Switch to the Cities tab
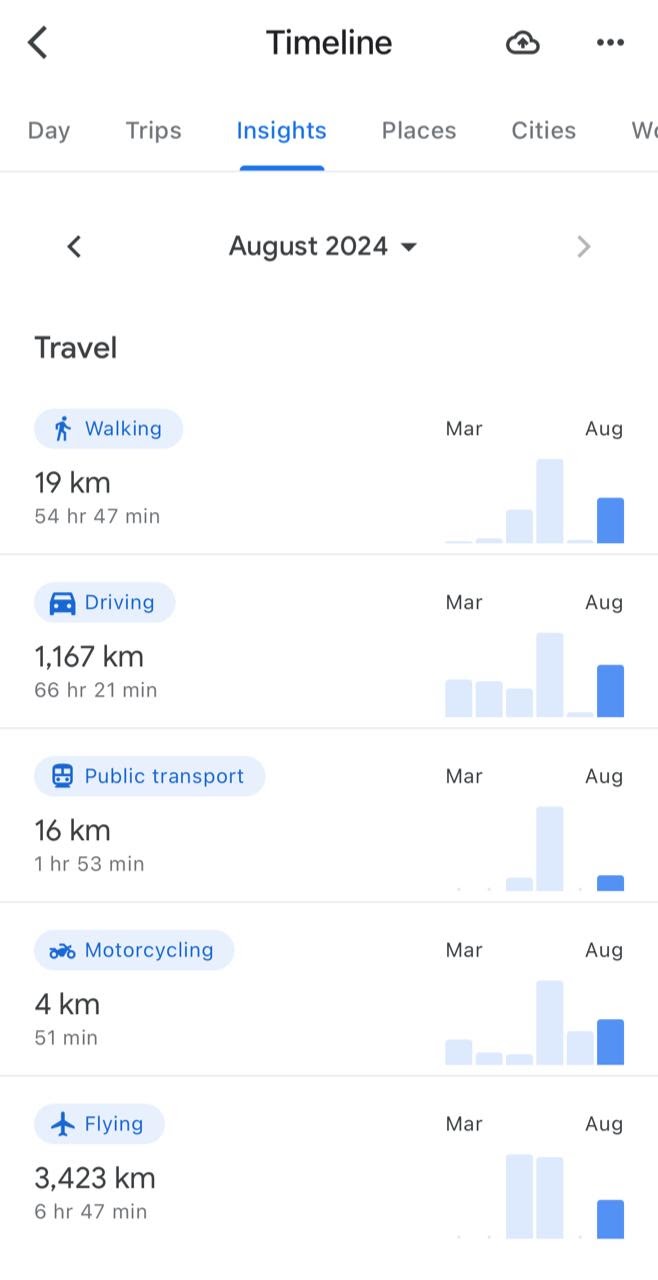Viewport: 658px width, 1280px height. click(543, 131)
